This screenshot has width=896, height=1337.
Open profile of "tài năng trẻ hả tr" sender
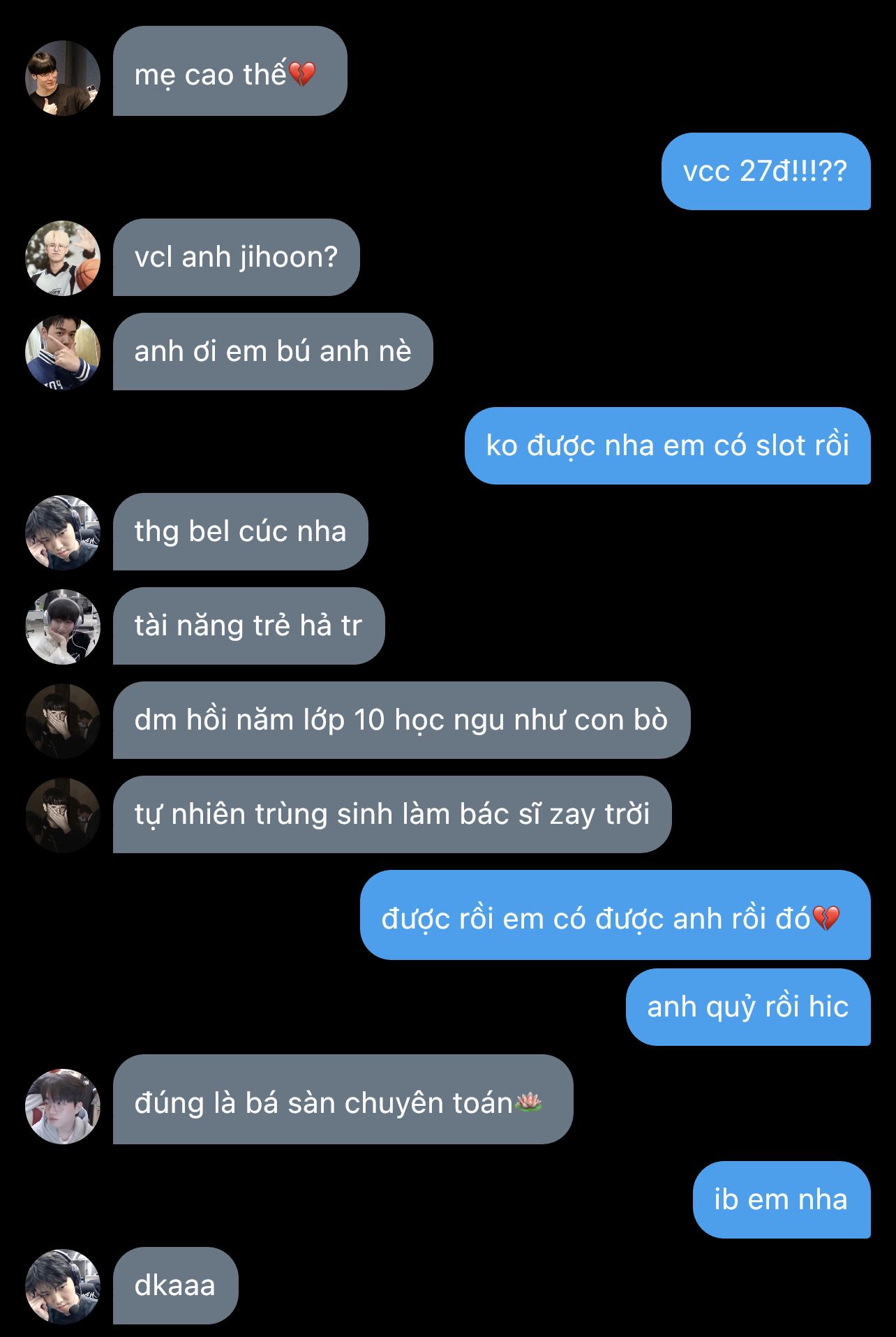point(63,626)
